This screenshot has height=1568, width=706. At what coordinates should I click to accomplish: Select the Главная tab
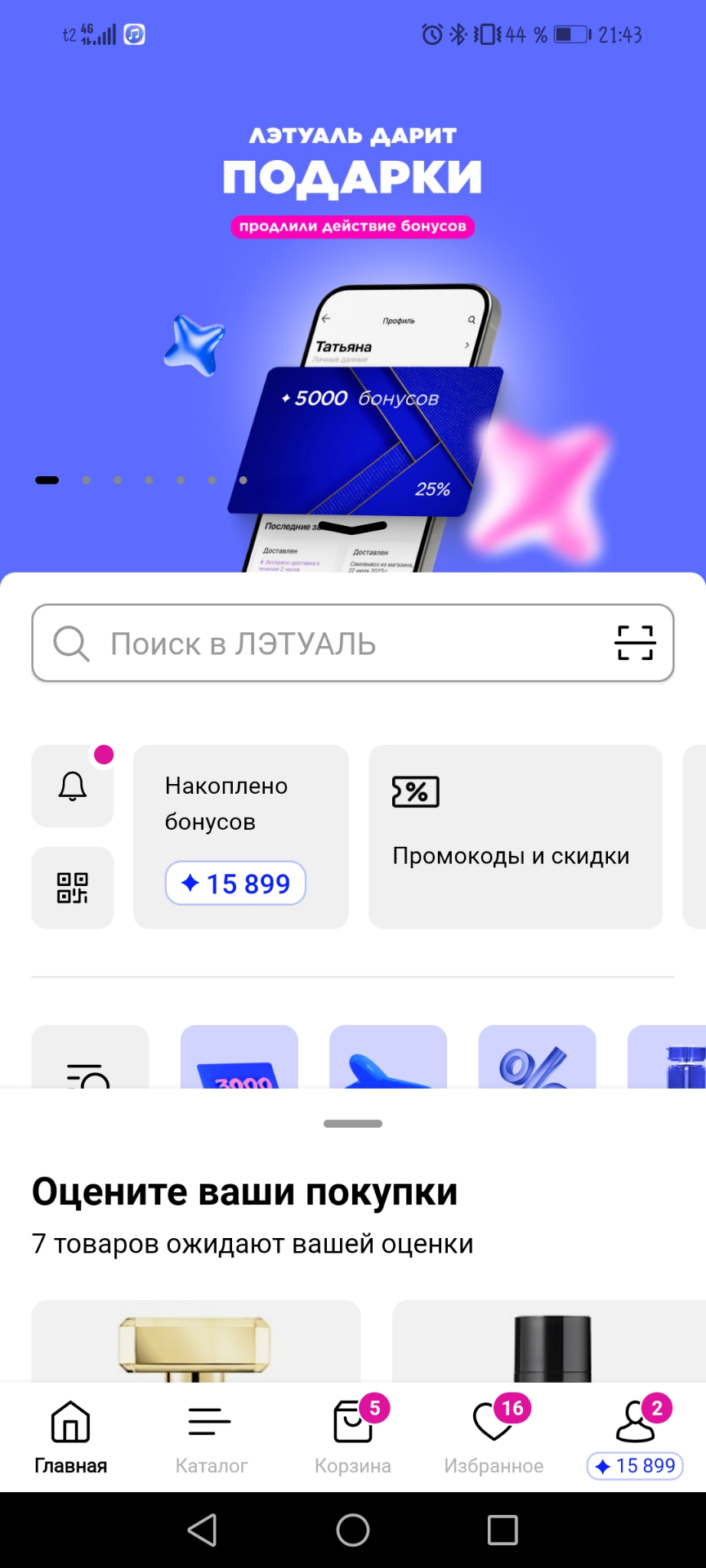click(x=70, y=1439)
